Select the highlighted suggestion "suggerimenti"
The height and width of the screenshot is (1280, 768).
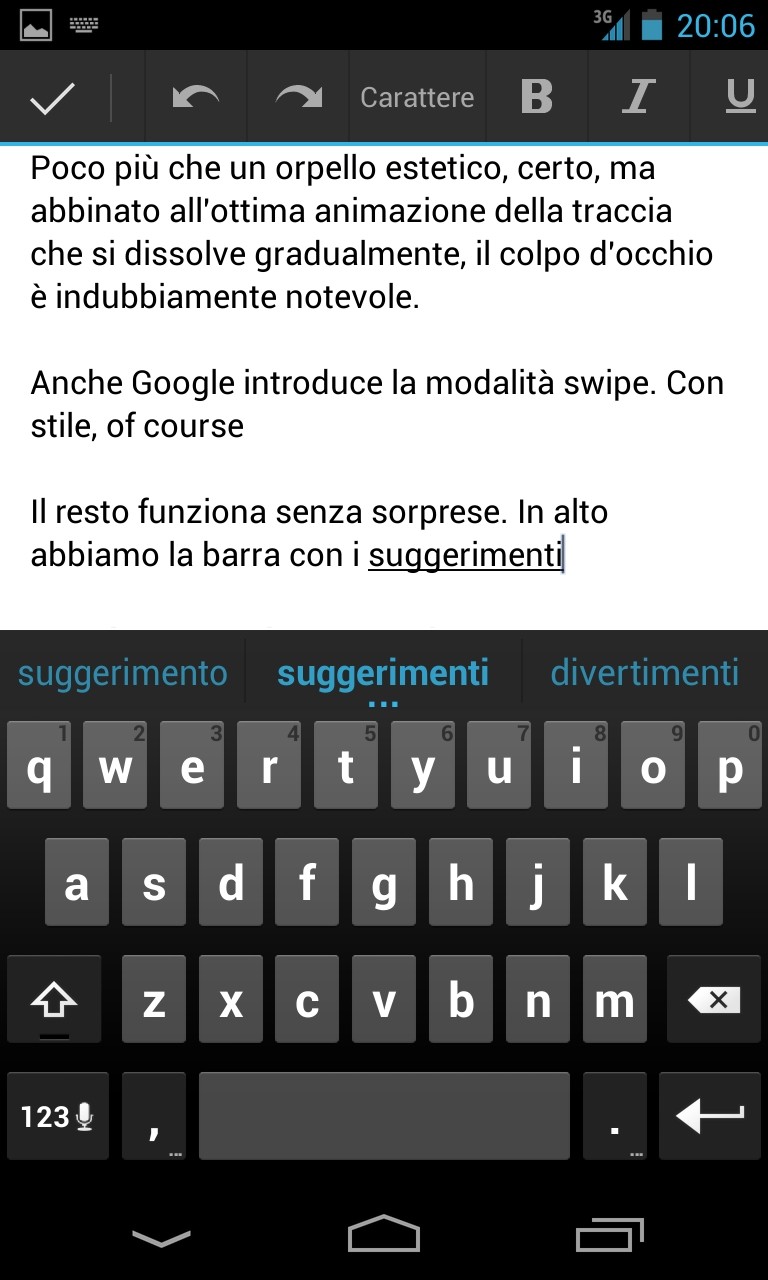click(x=383, y=673)
